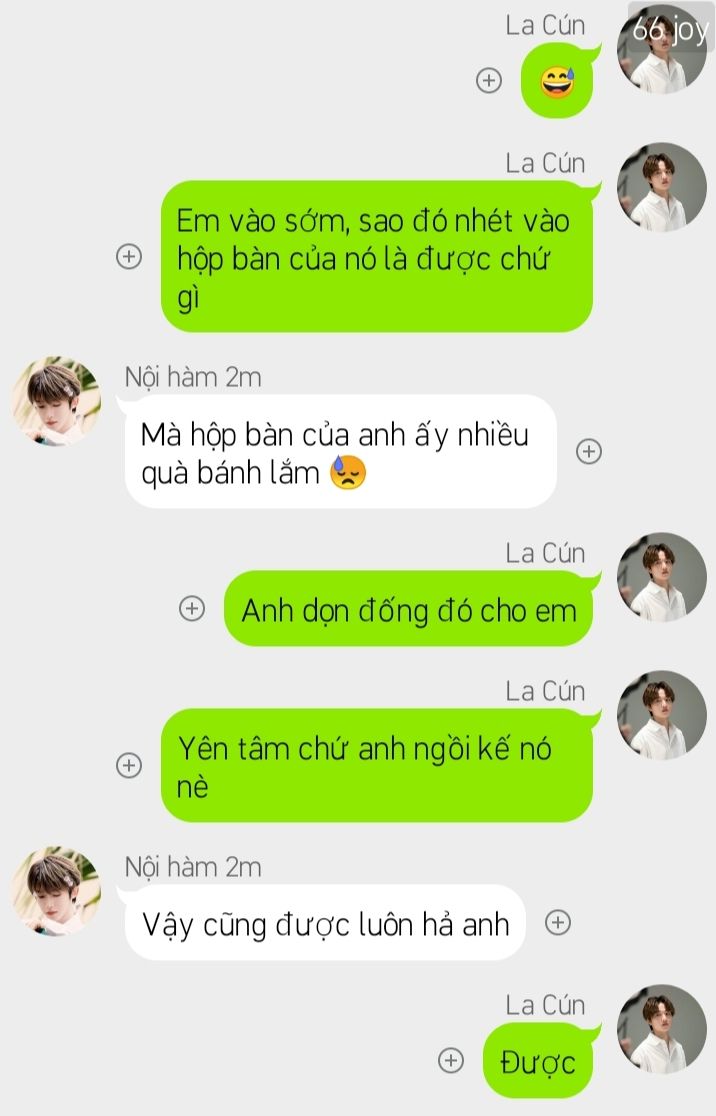Tap plus icon next to 'Được' message
716x1116 pixels.
click(x=451, y=1060)
